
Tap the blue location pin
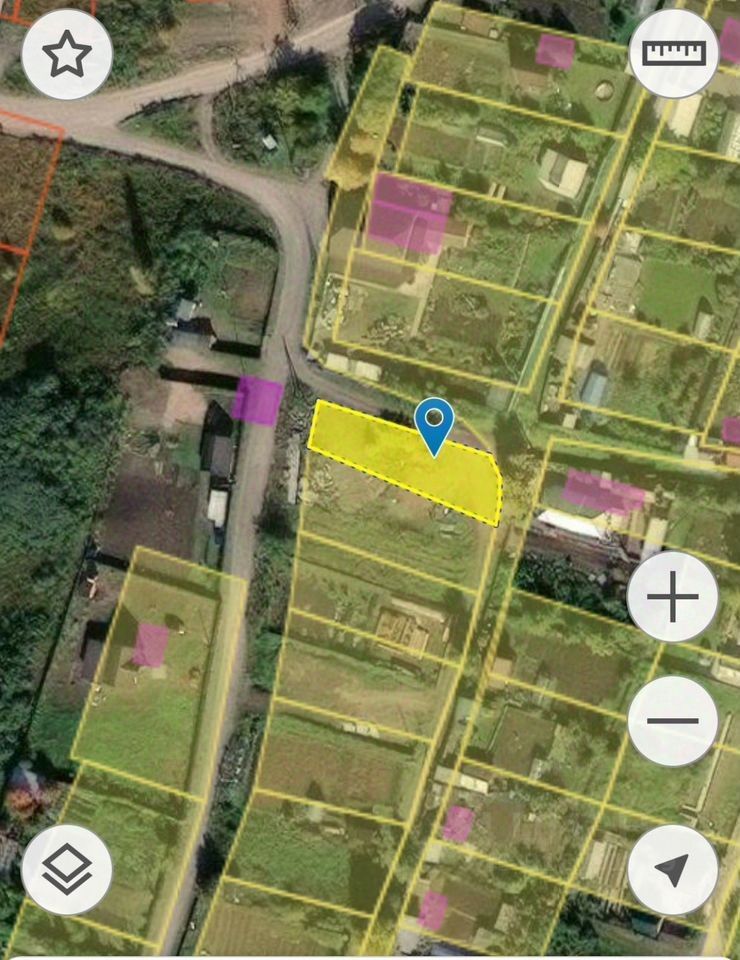435,423
